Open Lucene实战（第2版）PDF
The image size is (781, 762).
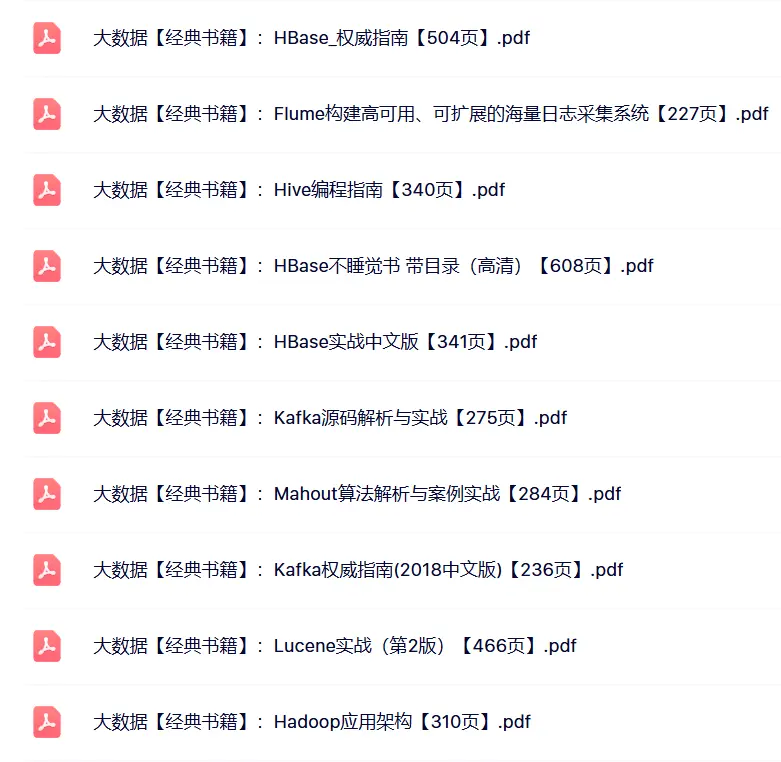coord(335,646)
